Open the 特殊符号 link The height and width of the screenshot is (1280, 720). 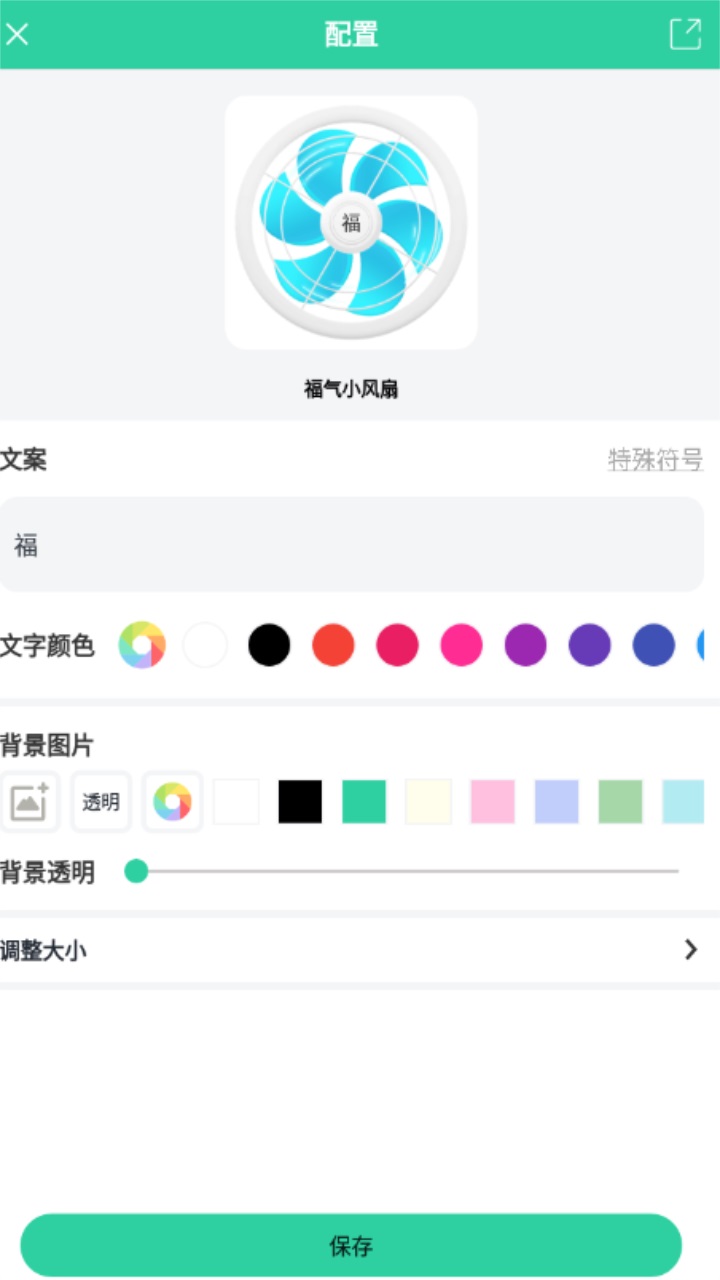pos(655,460)
